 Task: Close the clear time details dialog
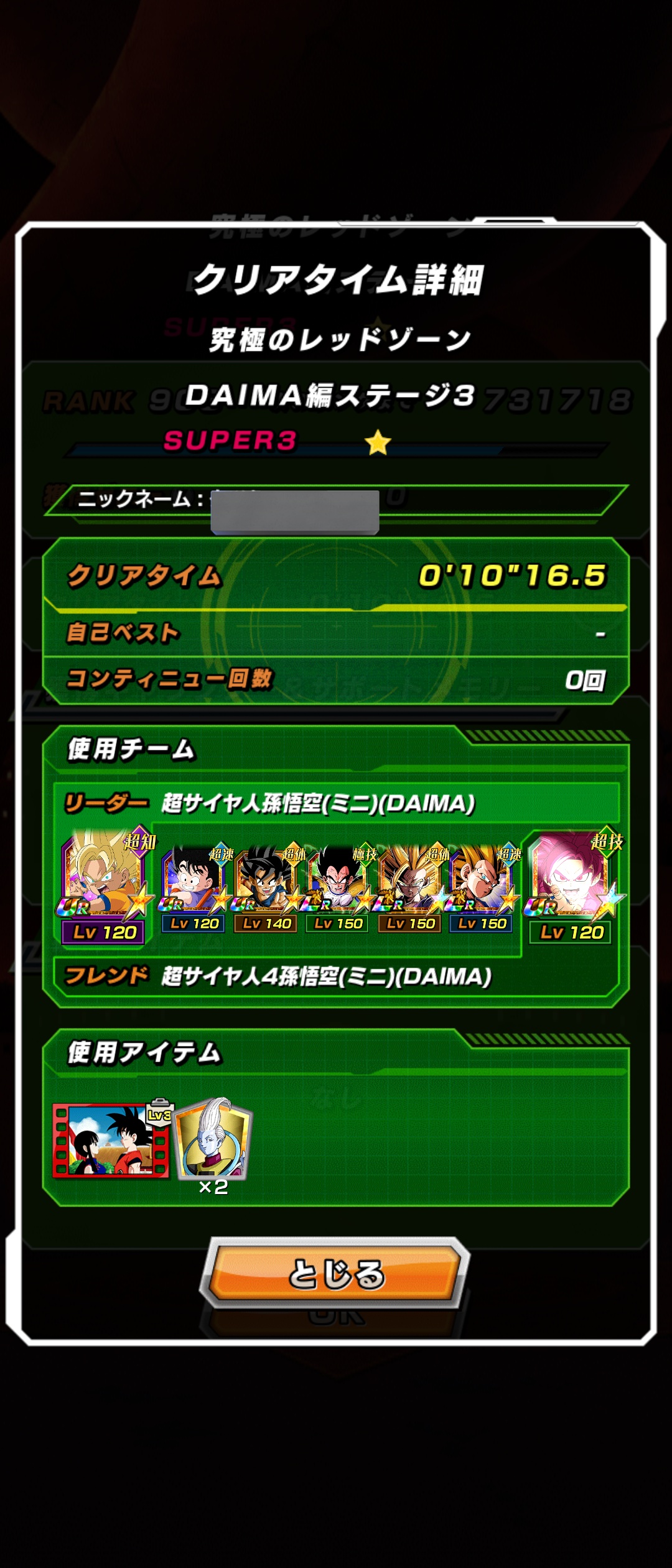336,1273
